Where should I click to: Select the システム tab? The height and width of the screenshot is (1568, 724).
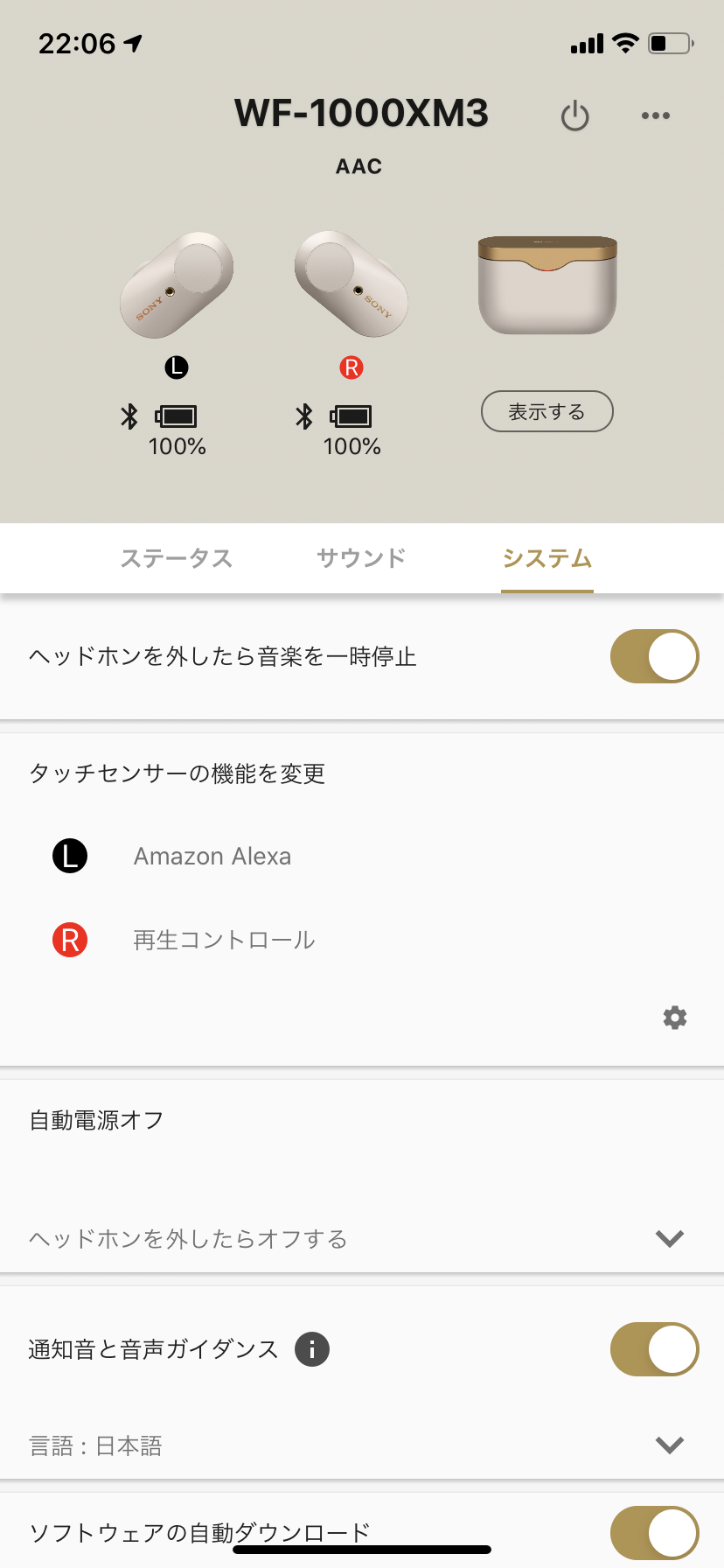[547, 558]
